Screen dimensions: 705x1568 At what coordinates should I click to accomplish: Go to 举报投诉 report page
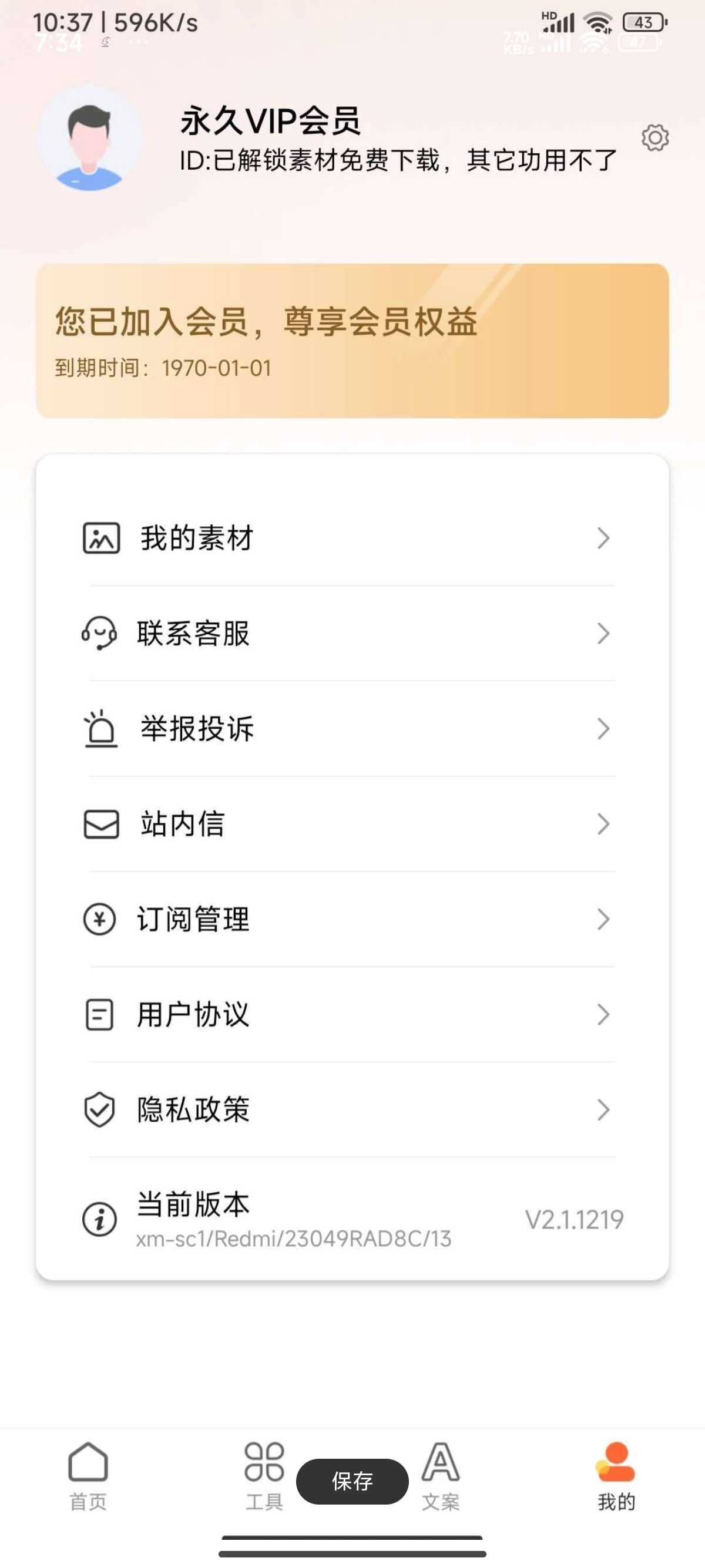pyautogui.click(x=352, y=729)
